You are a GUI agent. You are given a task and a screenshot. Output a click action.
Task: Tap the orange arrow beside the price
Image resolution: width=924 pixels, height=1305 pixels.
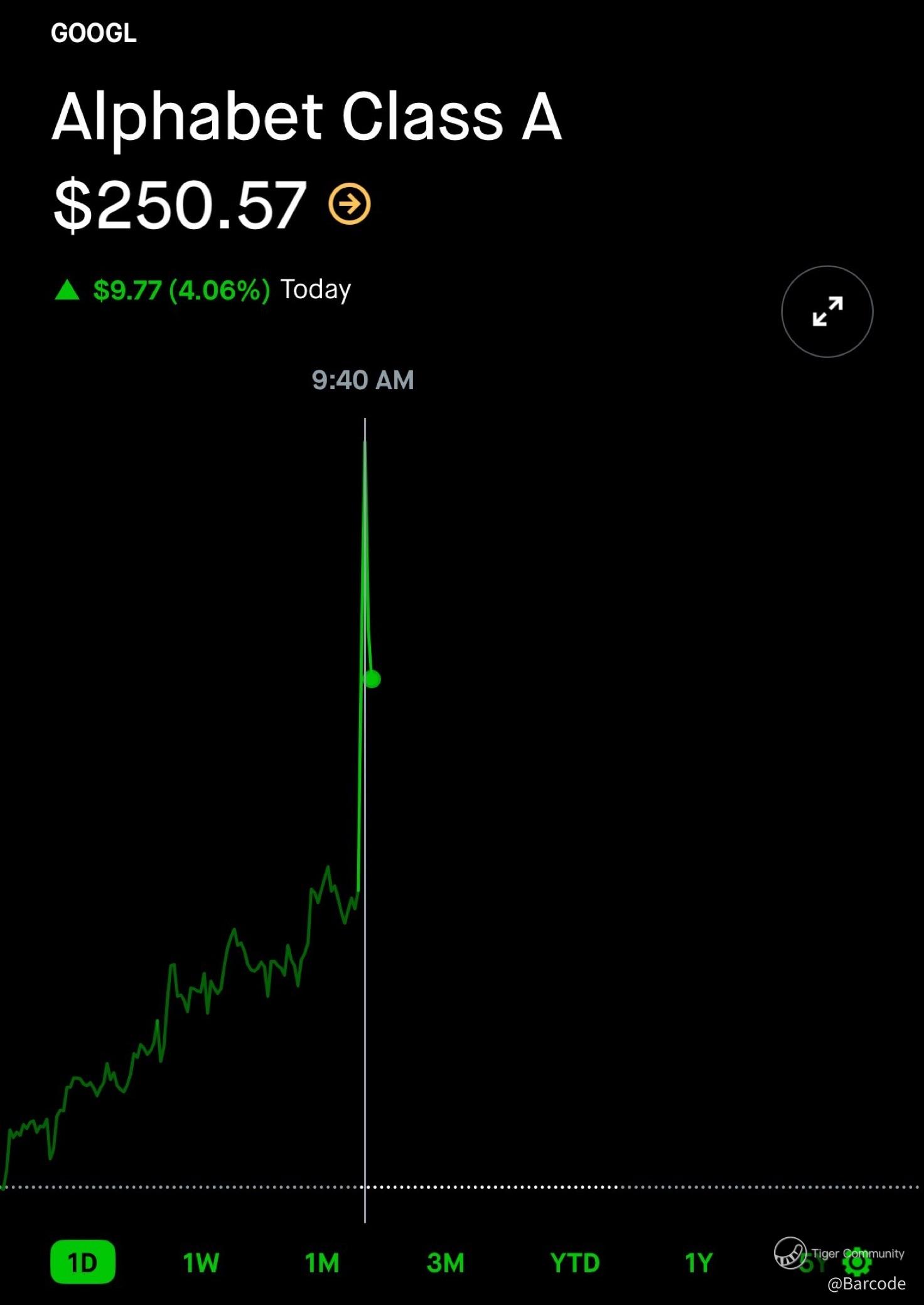click(350, 204)
